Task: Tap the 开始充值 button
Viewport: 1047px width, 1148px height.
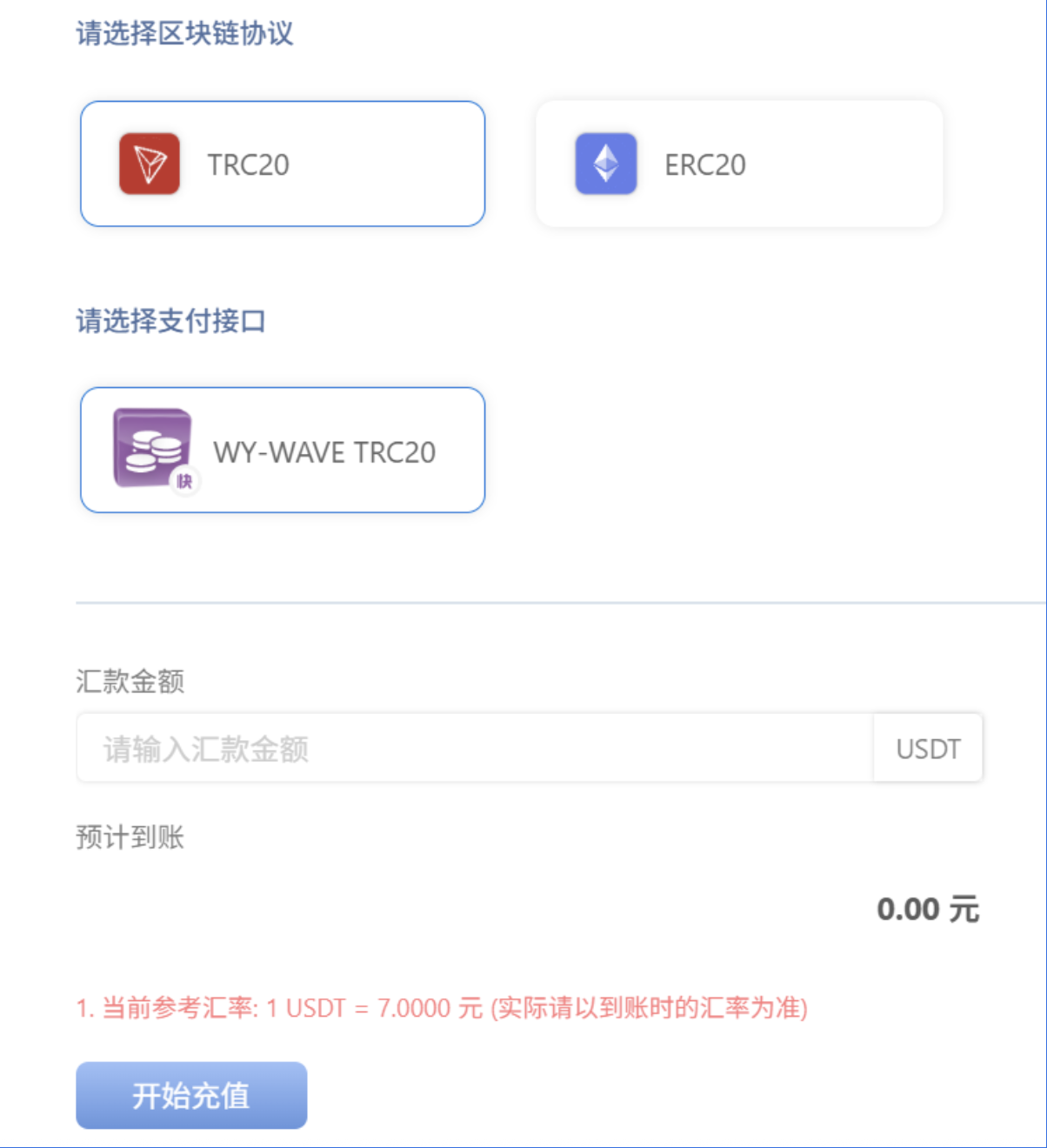Action: pyautogui.click(x=191, y=1095)
